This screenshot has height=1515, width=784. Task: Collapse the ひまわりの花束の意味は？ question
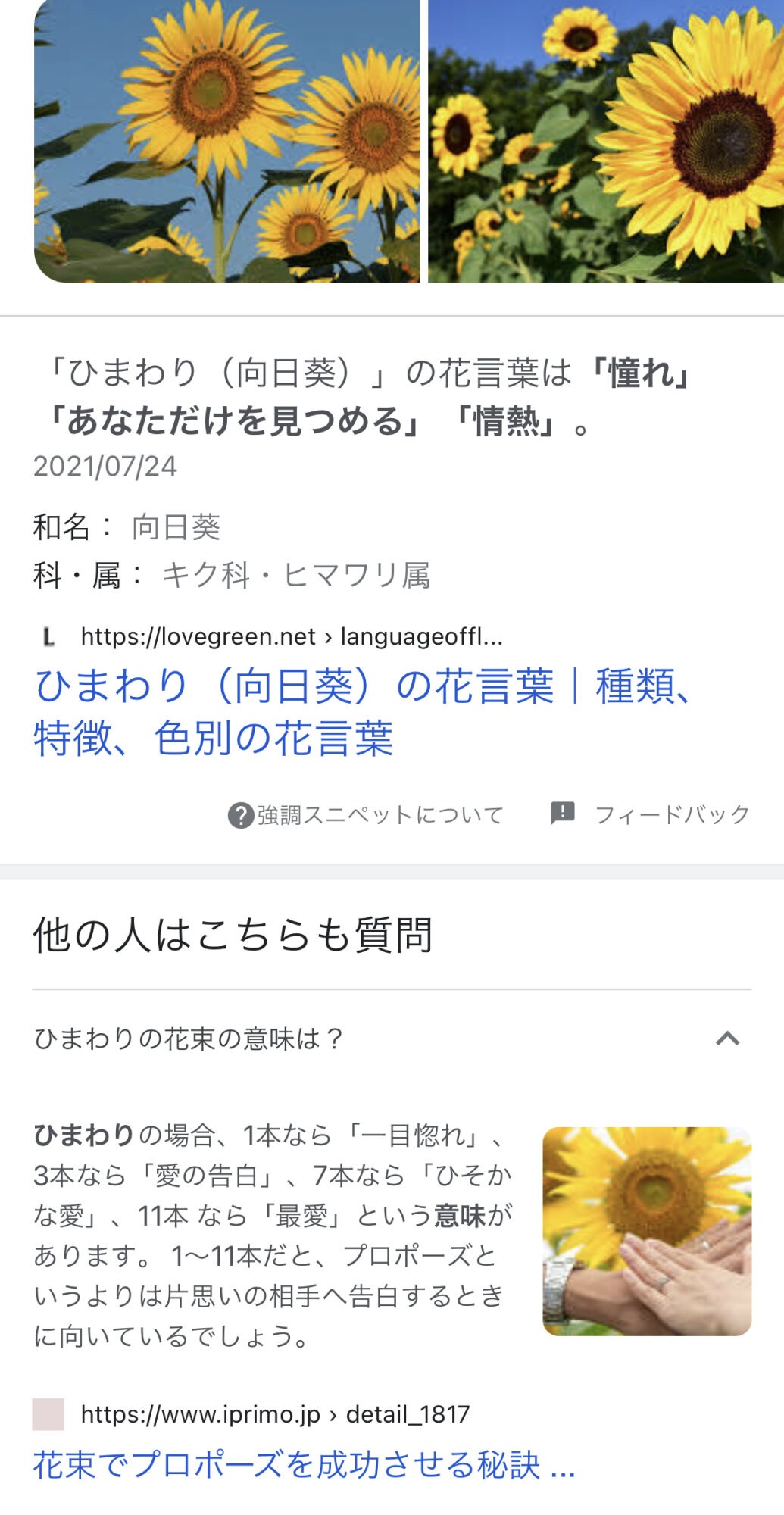(726, 1039)
